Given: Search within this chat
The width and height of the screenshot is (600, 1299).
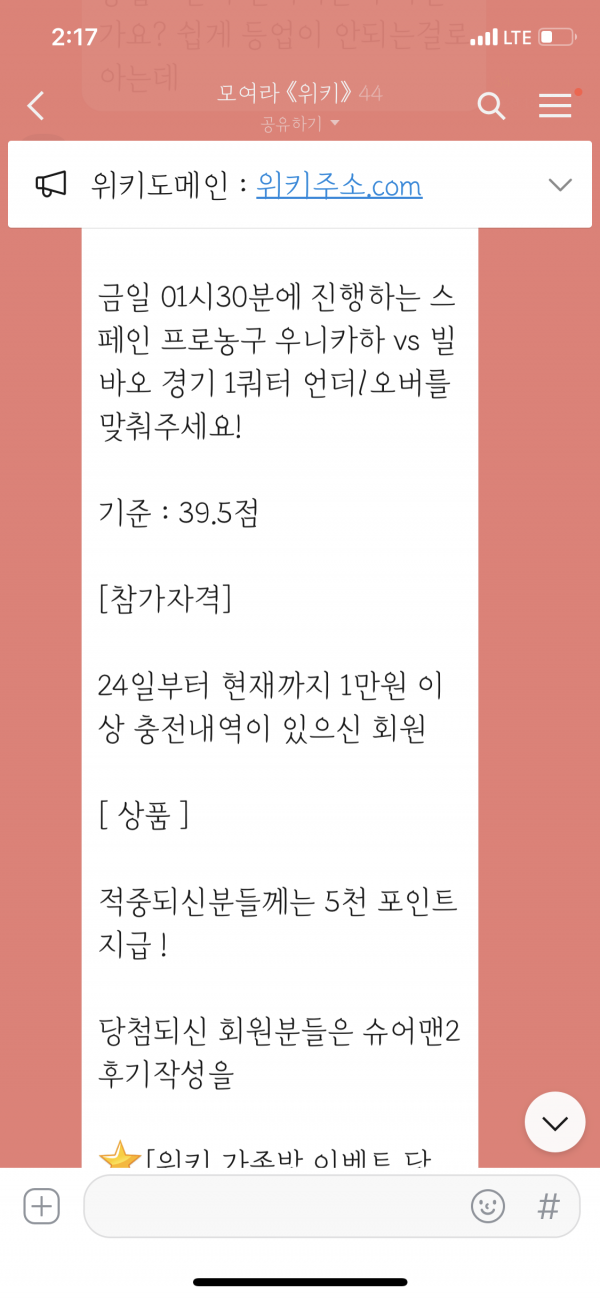Looking at the screenshot, I should (491, 105).
